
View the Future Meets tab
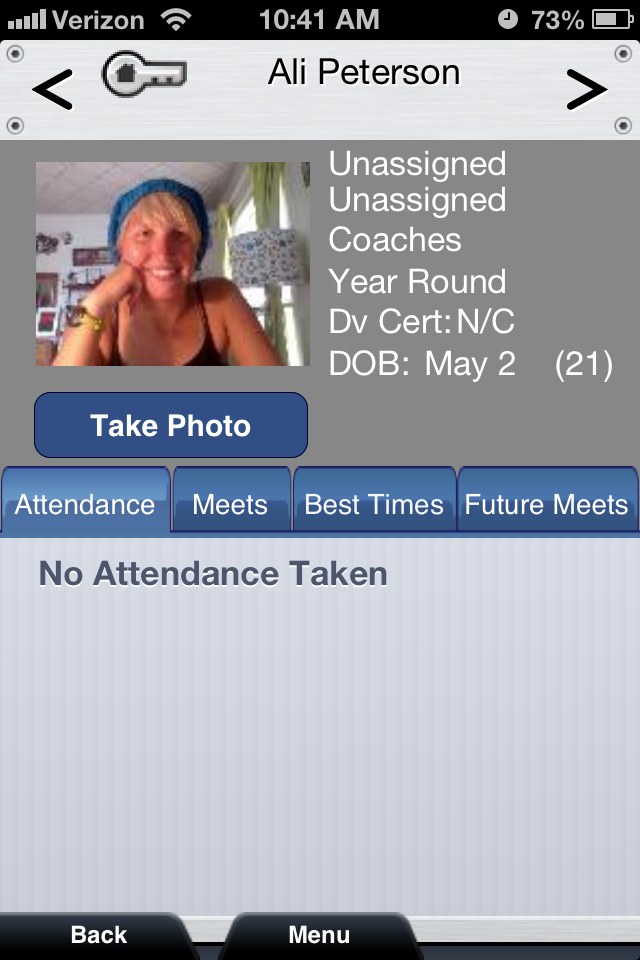(547, 503)
